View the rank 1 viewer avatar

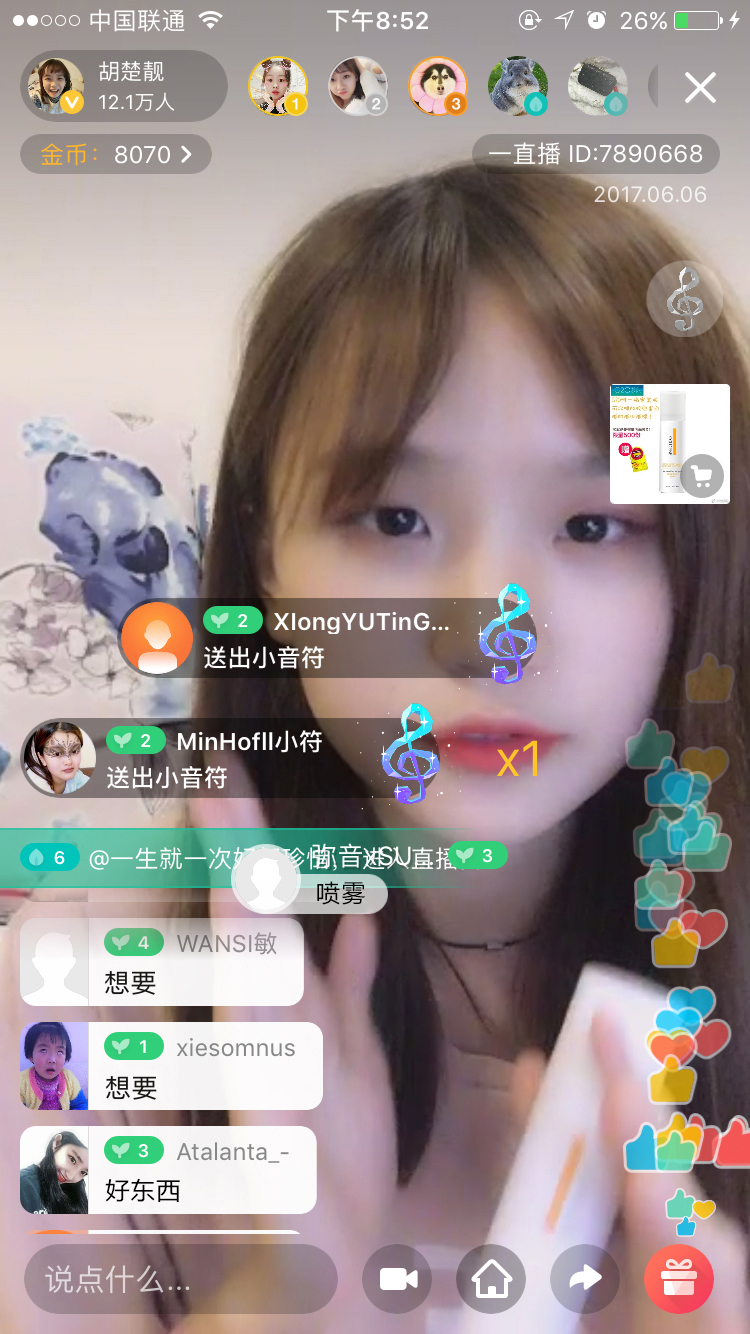point(277,87)
